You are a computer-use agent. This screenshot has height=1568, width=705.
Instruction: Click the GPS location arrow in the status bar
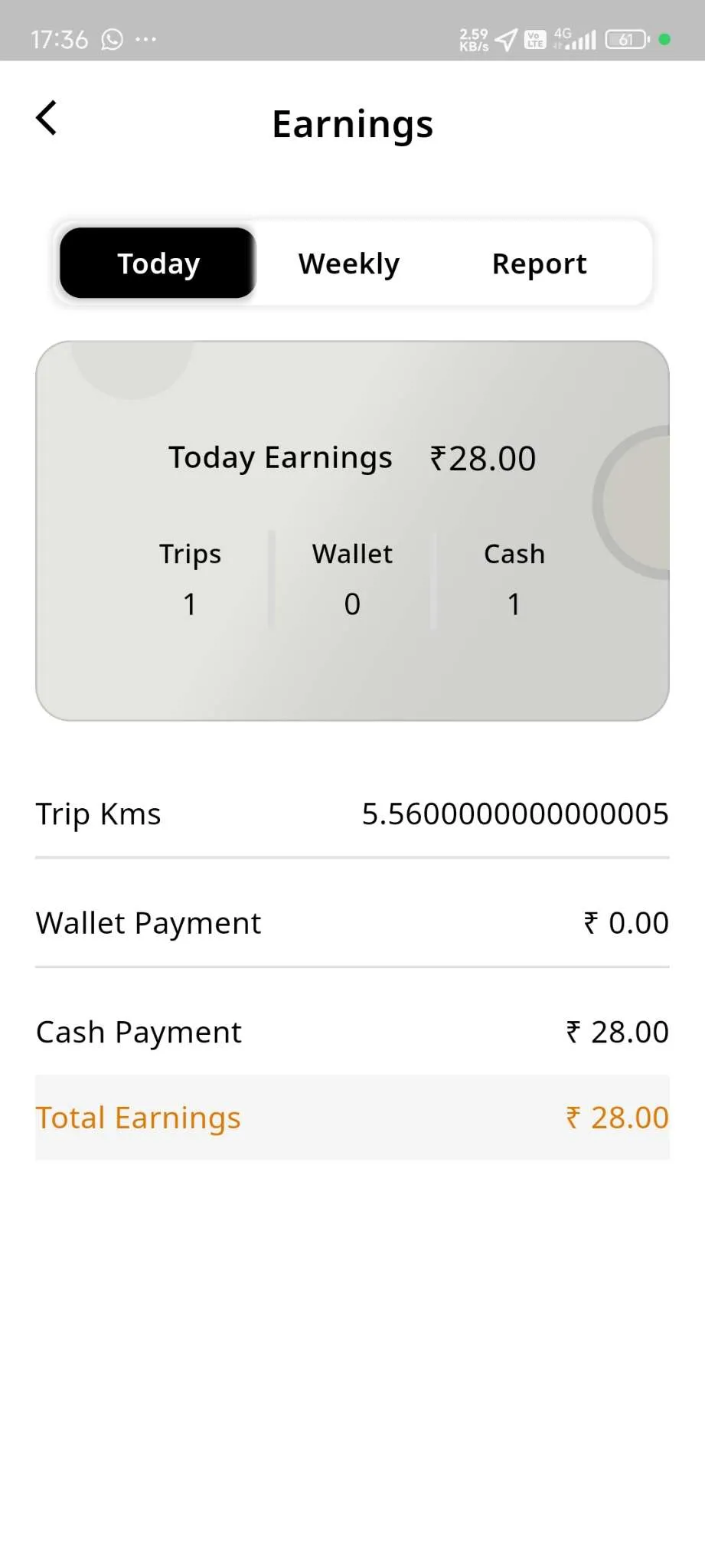coord(505,37)
